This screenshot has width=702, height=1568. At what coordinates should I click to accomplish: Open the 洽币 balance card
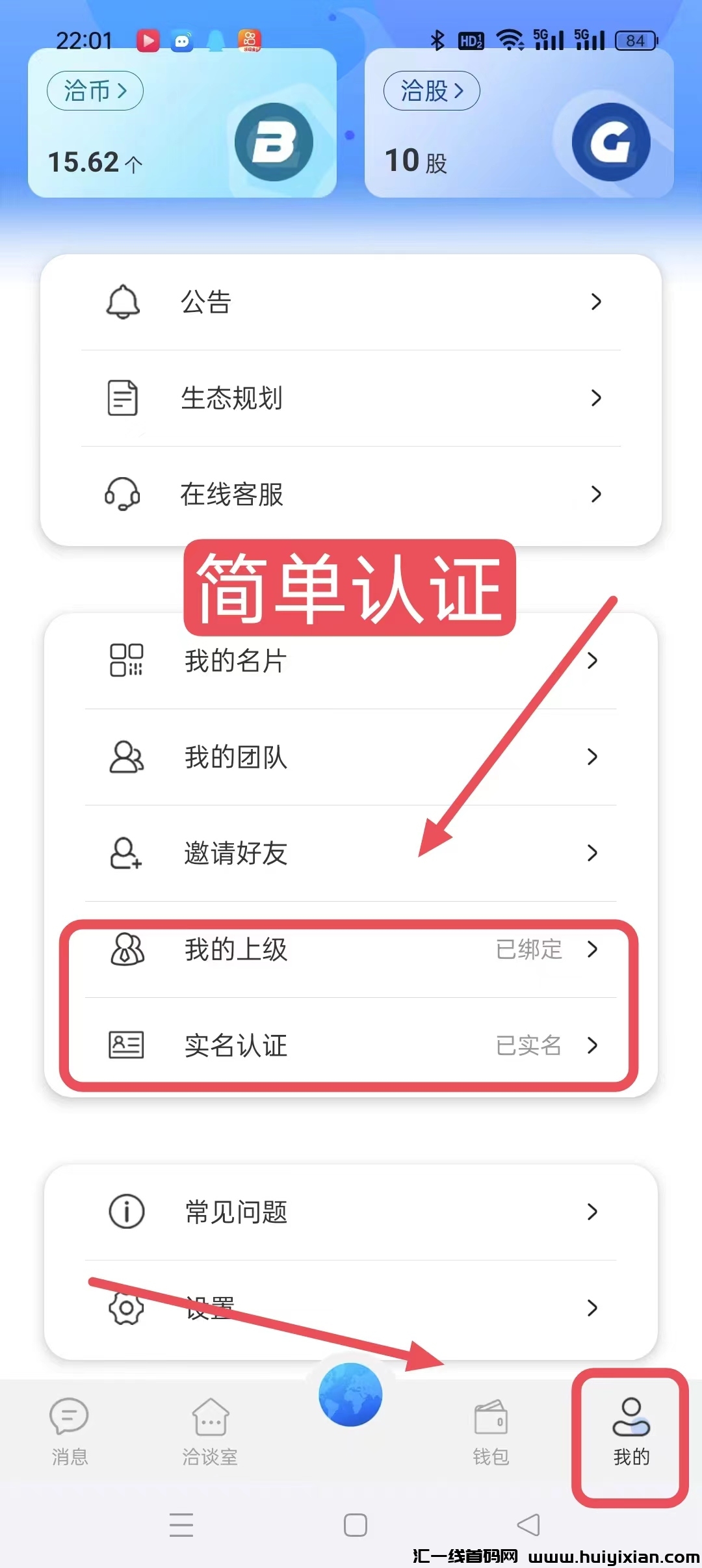coord(182,124)
